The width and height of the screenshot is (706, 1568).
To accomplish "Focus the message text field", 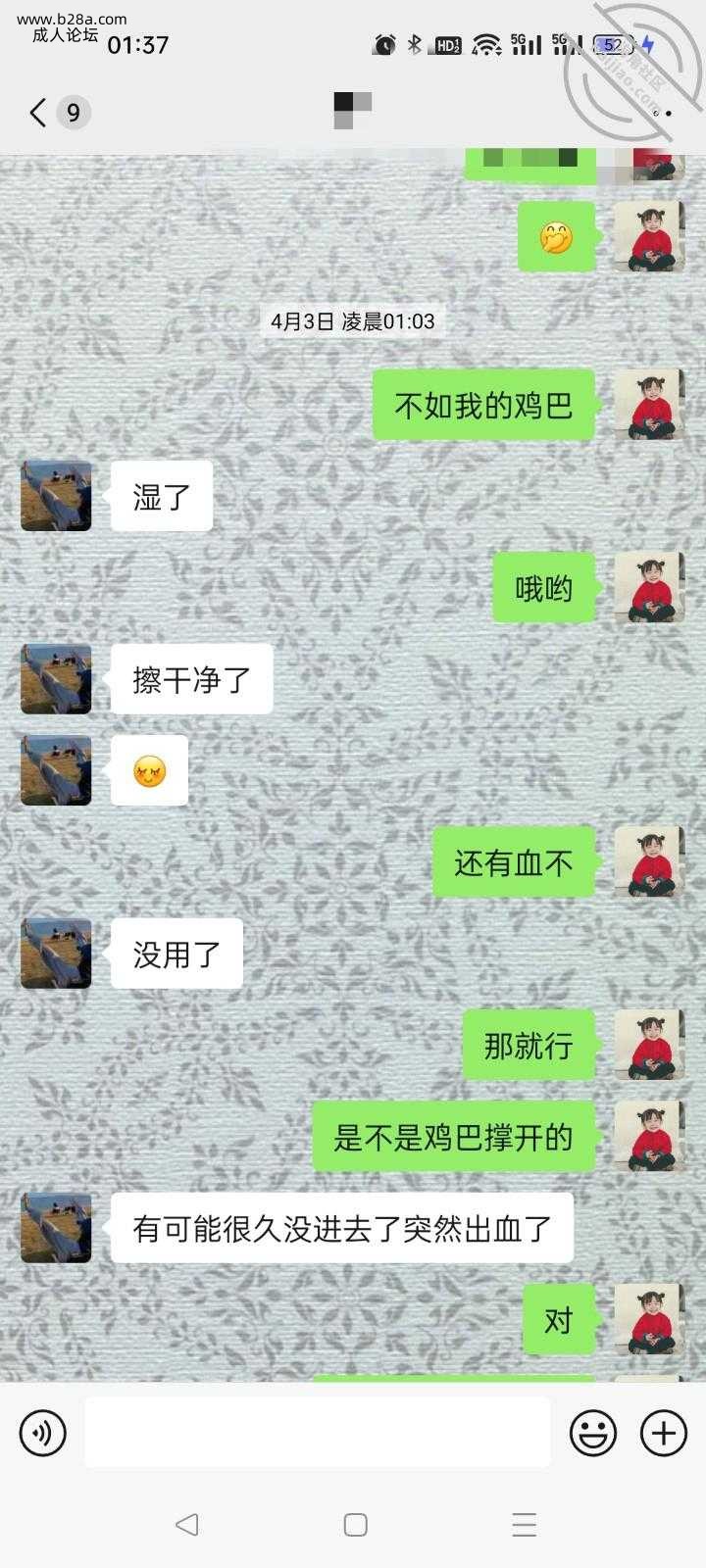I will click(x=317, y=1433).
